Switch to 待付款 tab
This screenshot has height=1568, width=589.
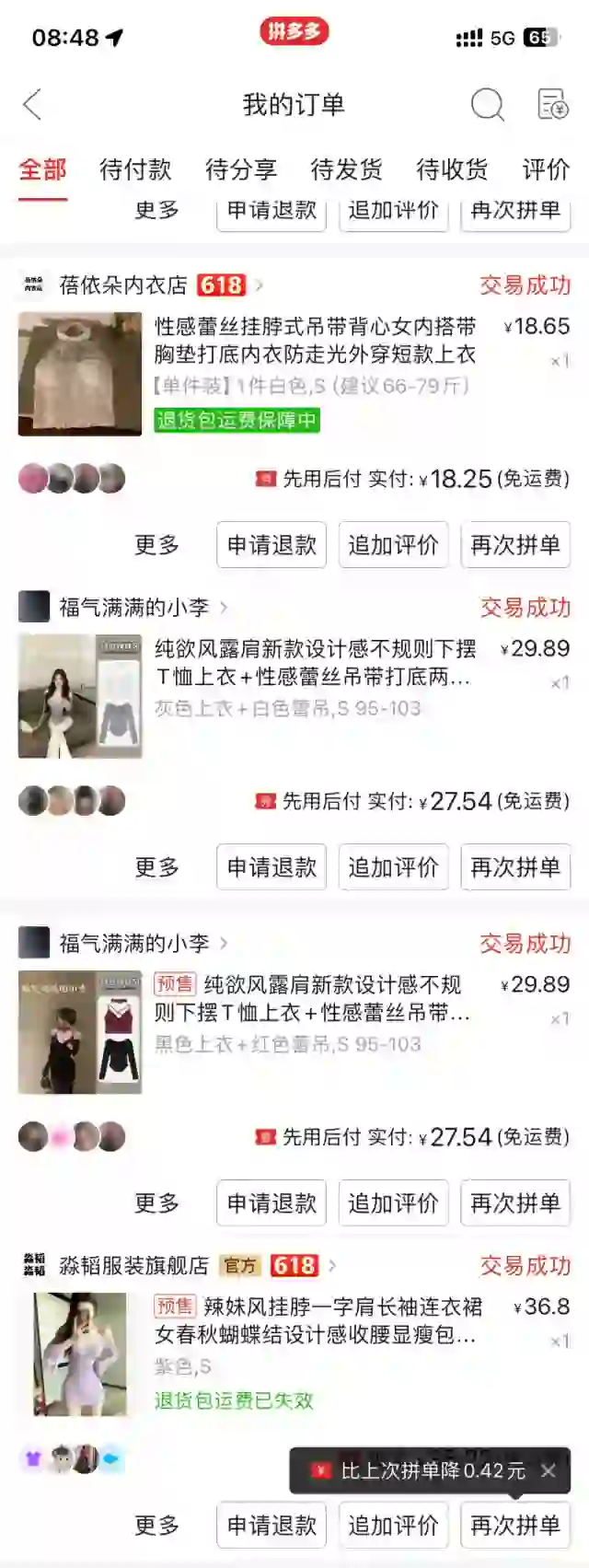click(x=135, y=169)
